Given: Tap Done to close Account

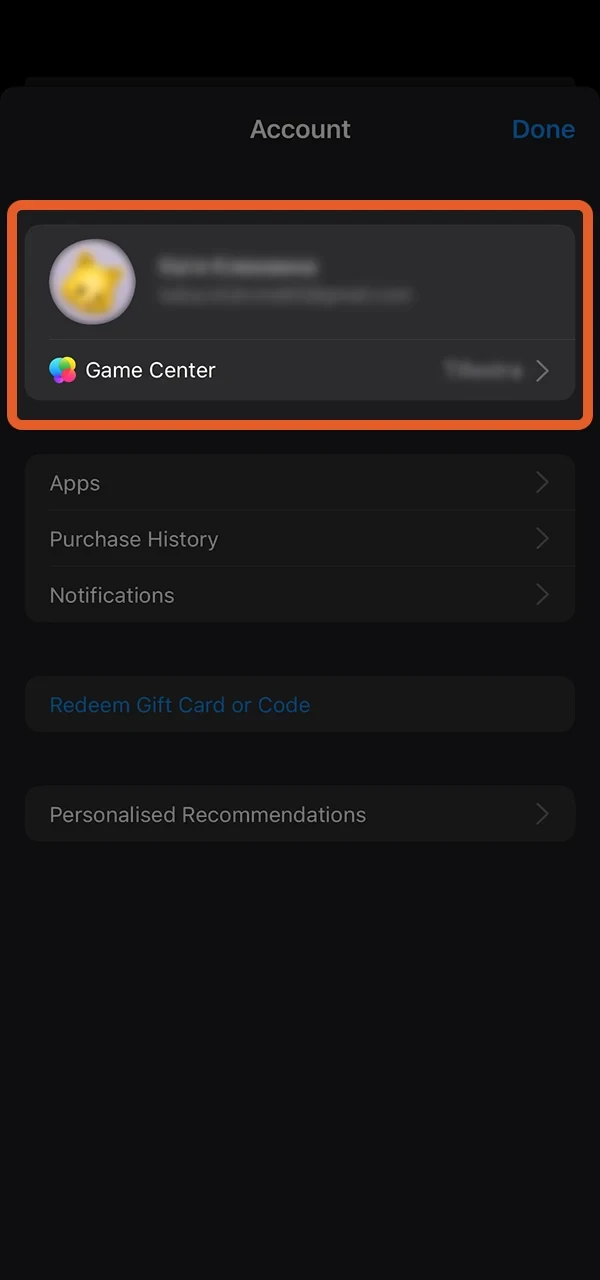Looking at the screenshot, I should click(x=542, y=129).
